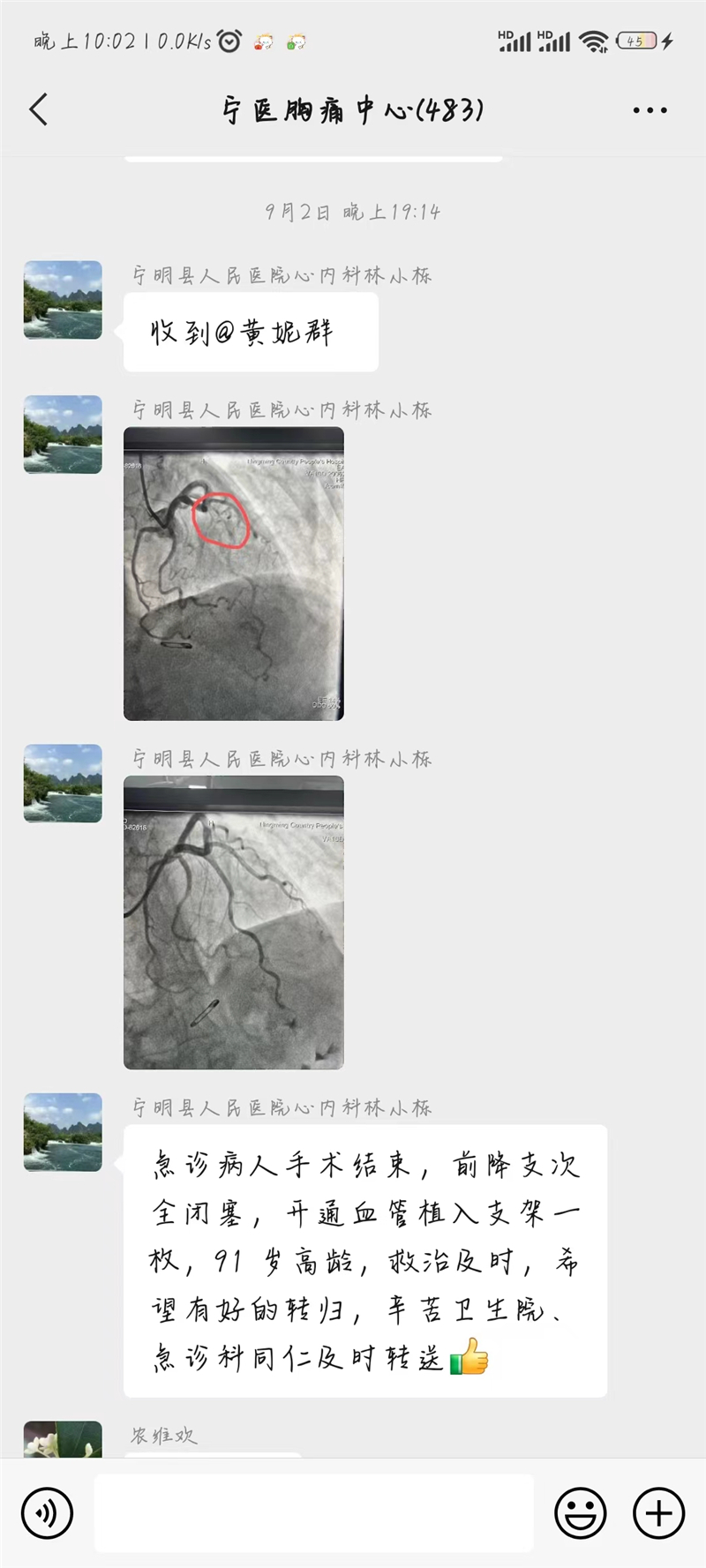Viewport: 706px width, 1568px height.
Task: Focus the message text field
Action: point(313,1513)
